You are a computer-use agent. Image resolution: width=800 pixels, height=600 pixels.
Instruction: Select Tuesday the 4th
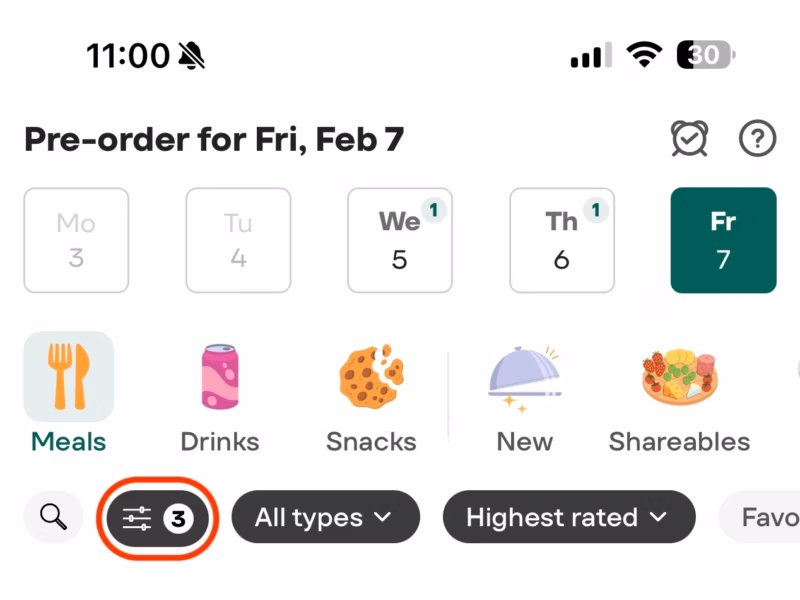click(238, 240)
